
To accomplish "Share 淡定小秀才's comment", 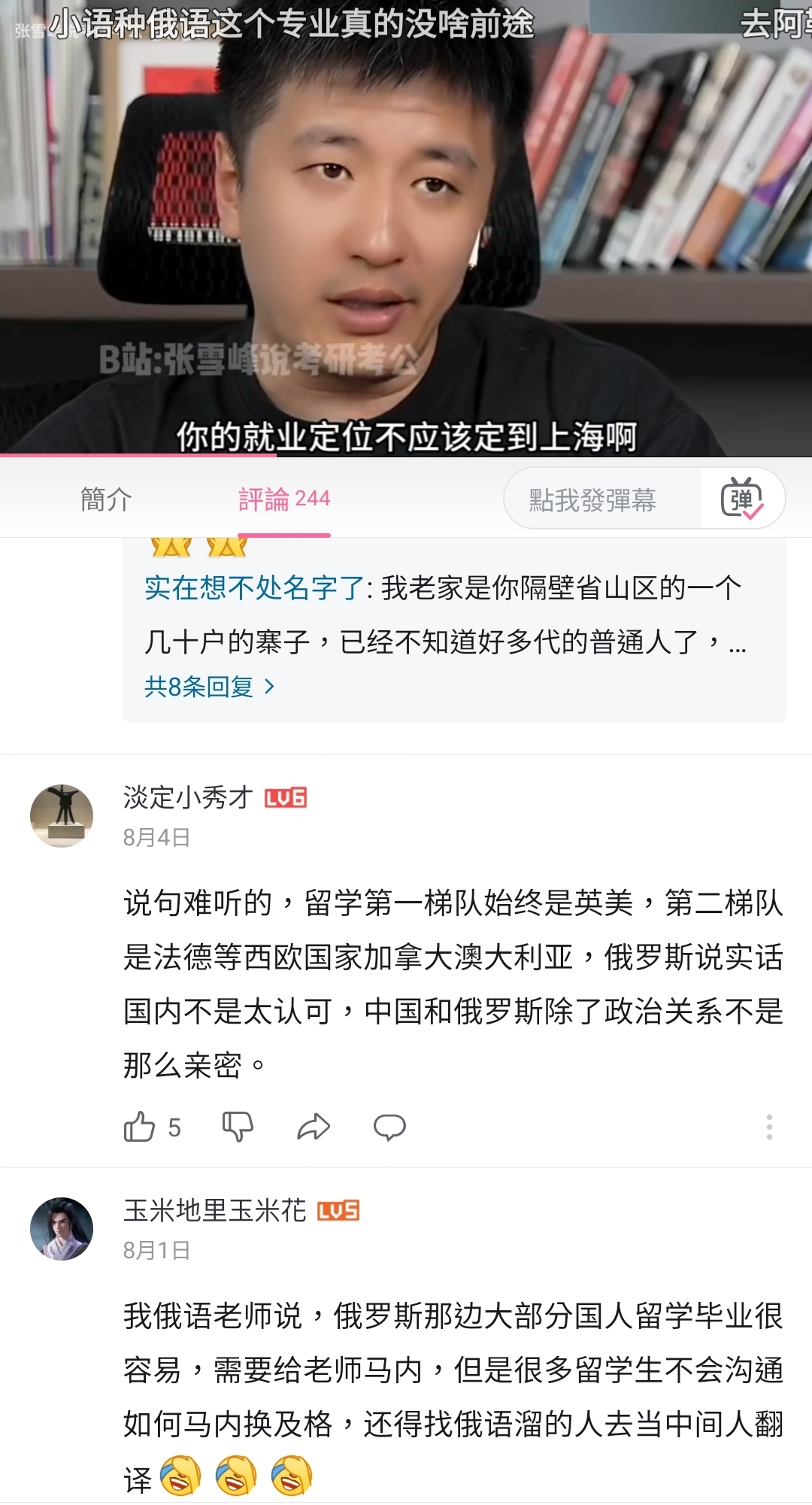I will point(314,1127).
